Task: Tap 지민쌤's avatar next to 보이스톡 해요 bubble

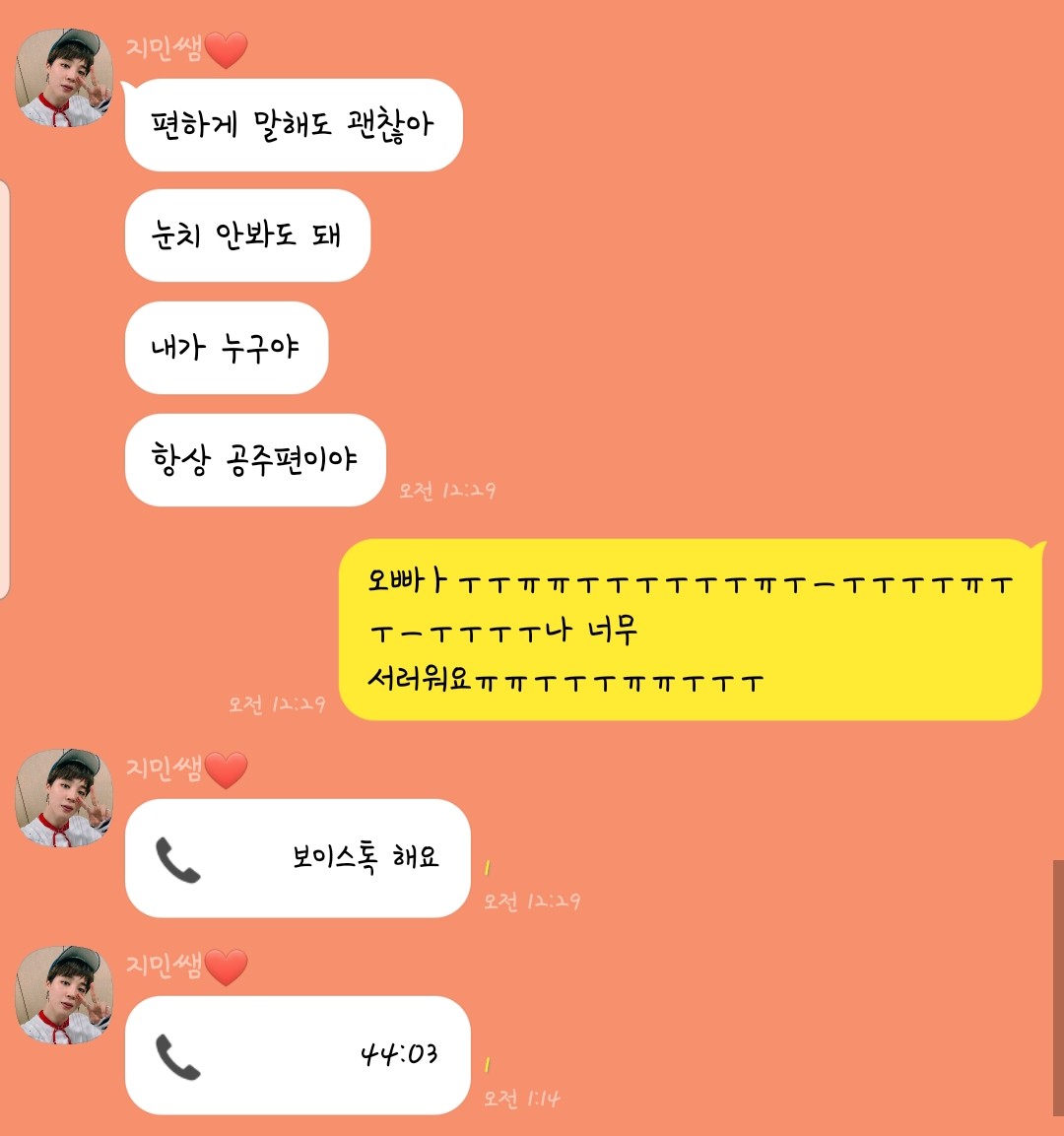Action: click(64, 797)
